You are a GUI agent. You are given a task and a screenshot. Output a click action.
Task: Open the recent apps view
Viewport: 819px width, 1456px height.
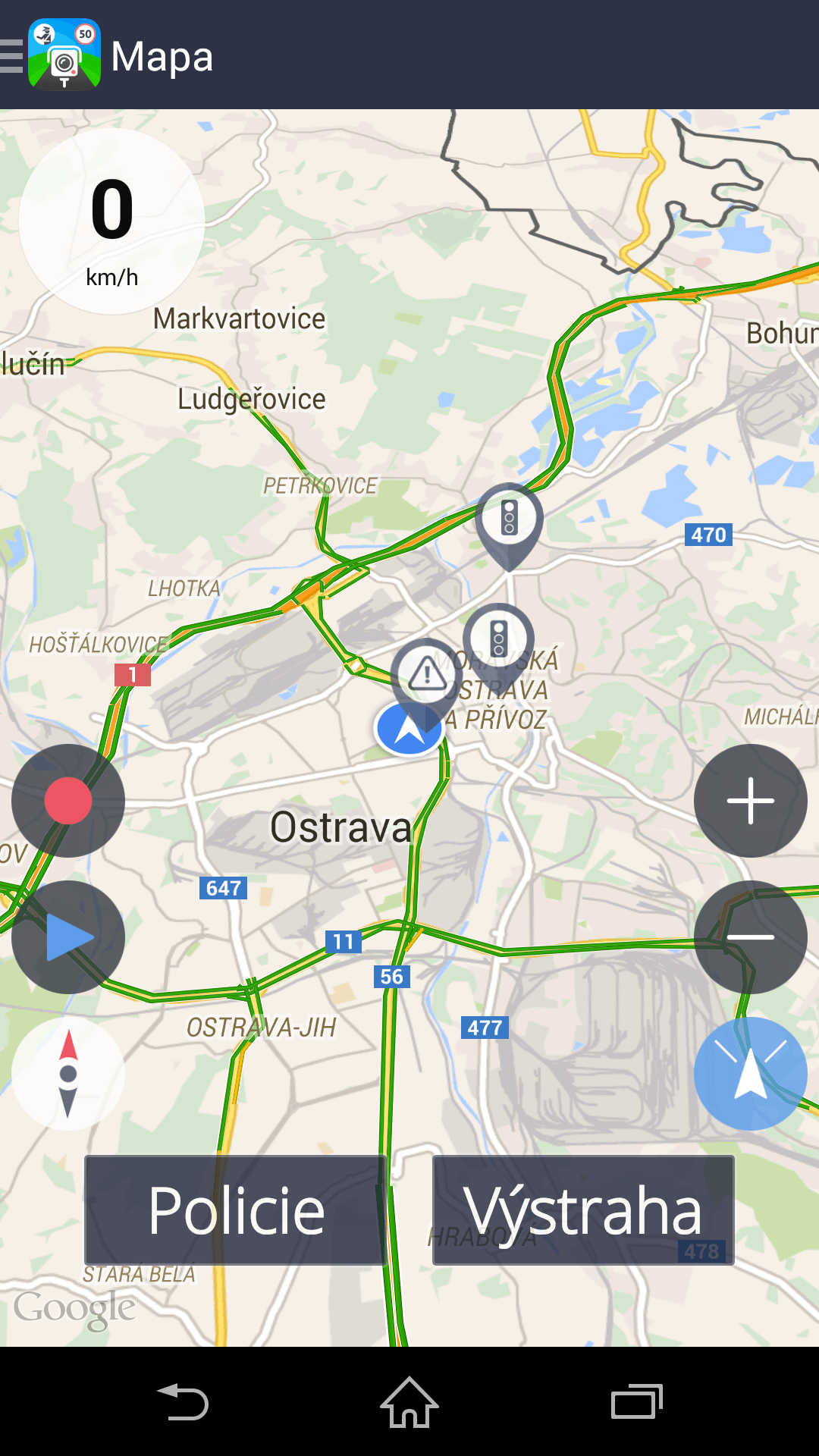point(637,1402)
